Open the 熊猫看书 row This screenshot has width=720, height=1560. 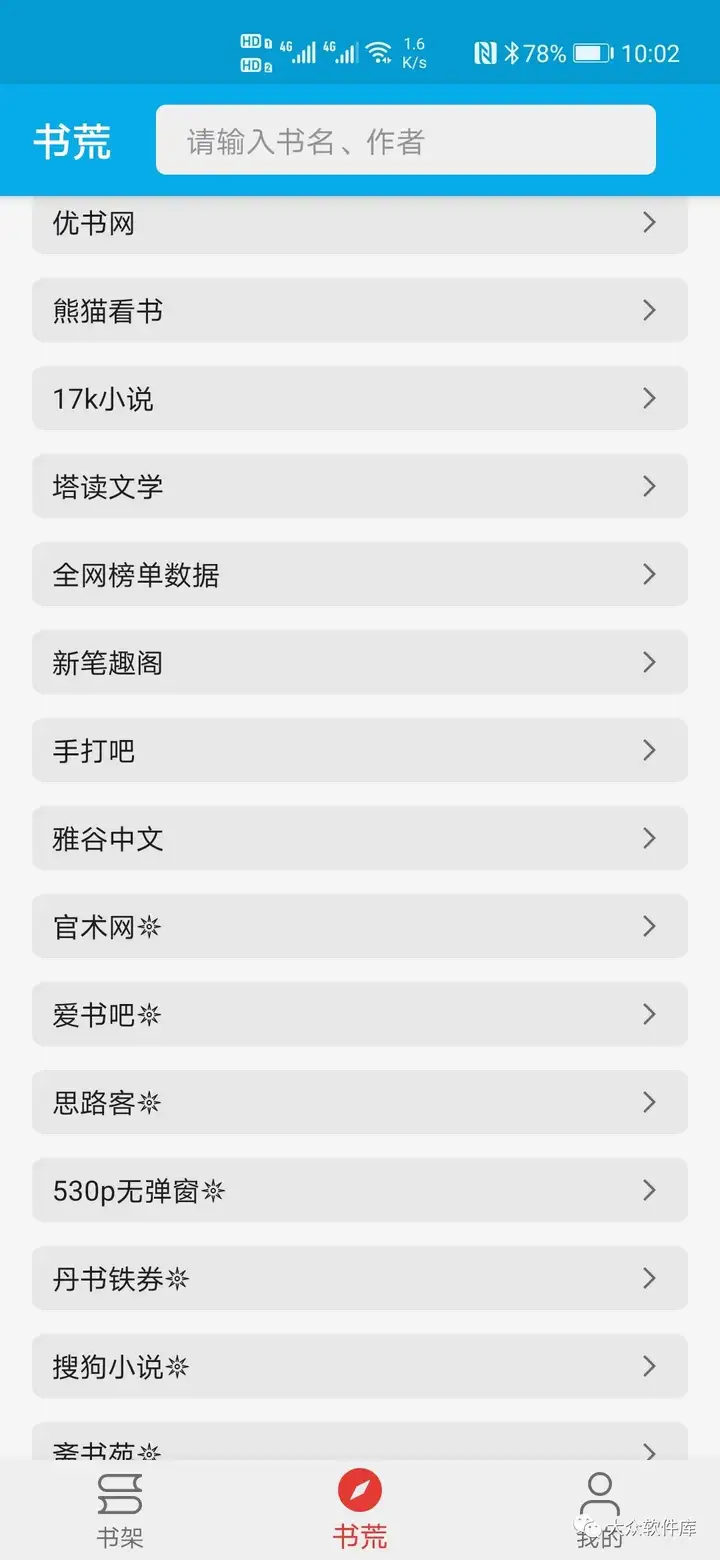pos(360,310)
